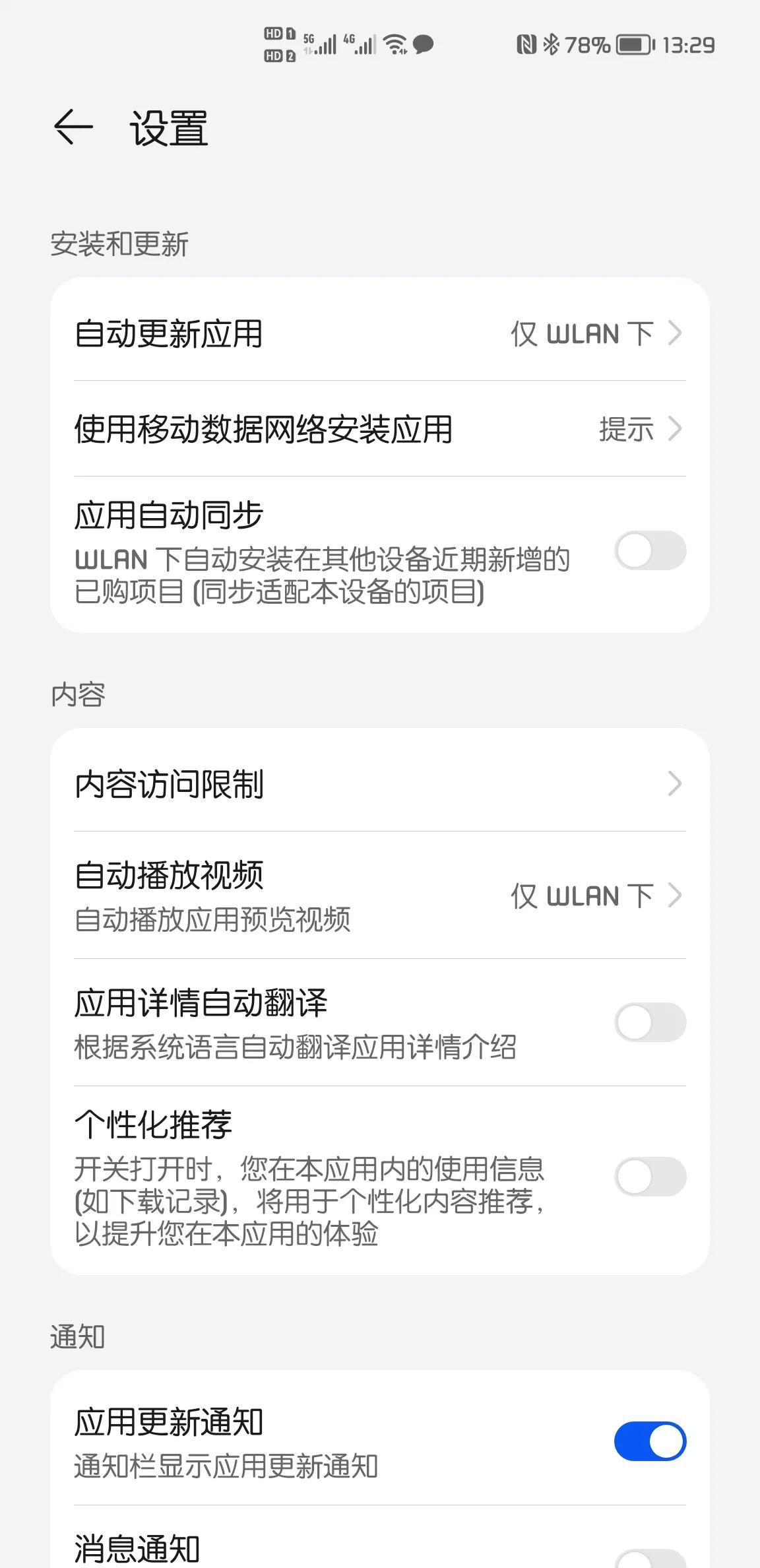Tap the back arrow to leave Settings
The width and height of the screenshot is (760, 1568).
[x=74, y=128]
